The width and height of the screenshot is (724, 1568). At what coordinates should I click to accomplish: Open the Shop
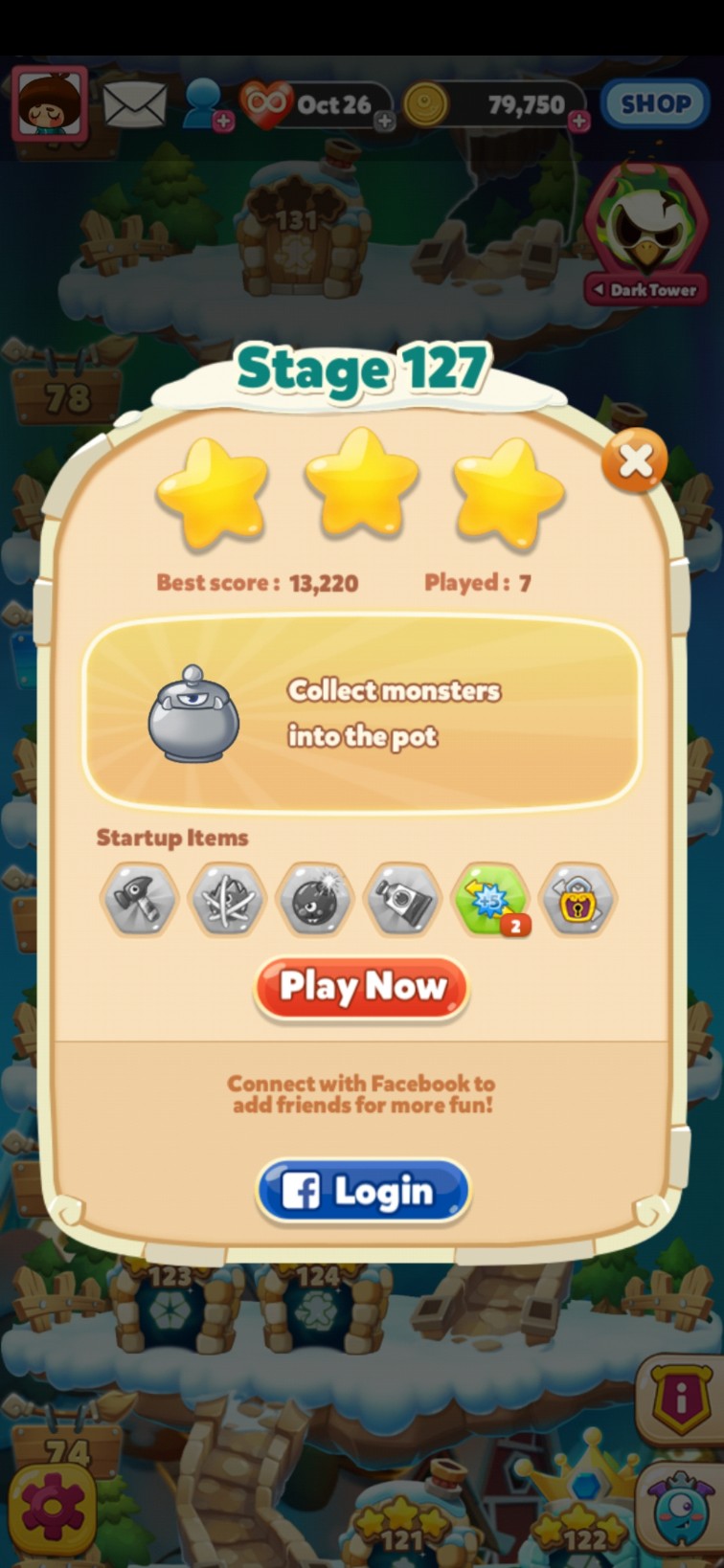tap(655, 103)
